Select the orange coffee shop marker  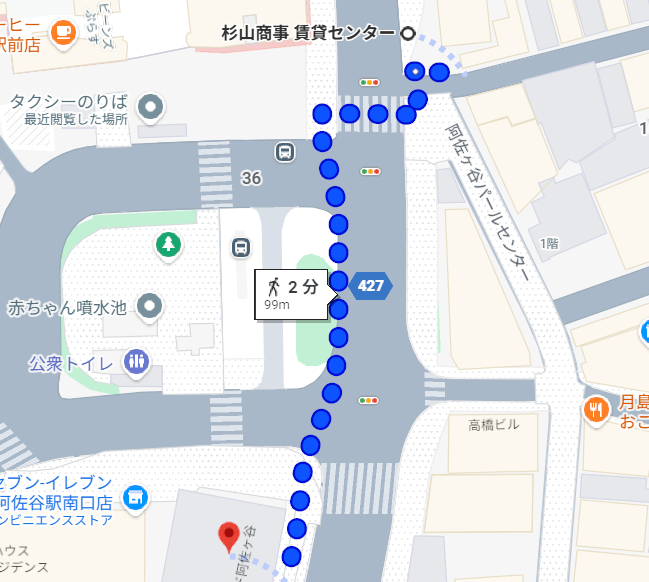pos(64,32)
